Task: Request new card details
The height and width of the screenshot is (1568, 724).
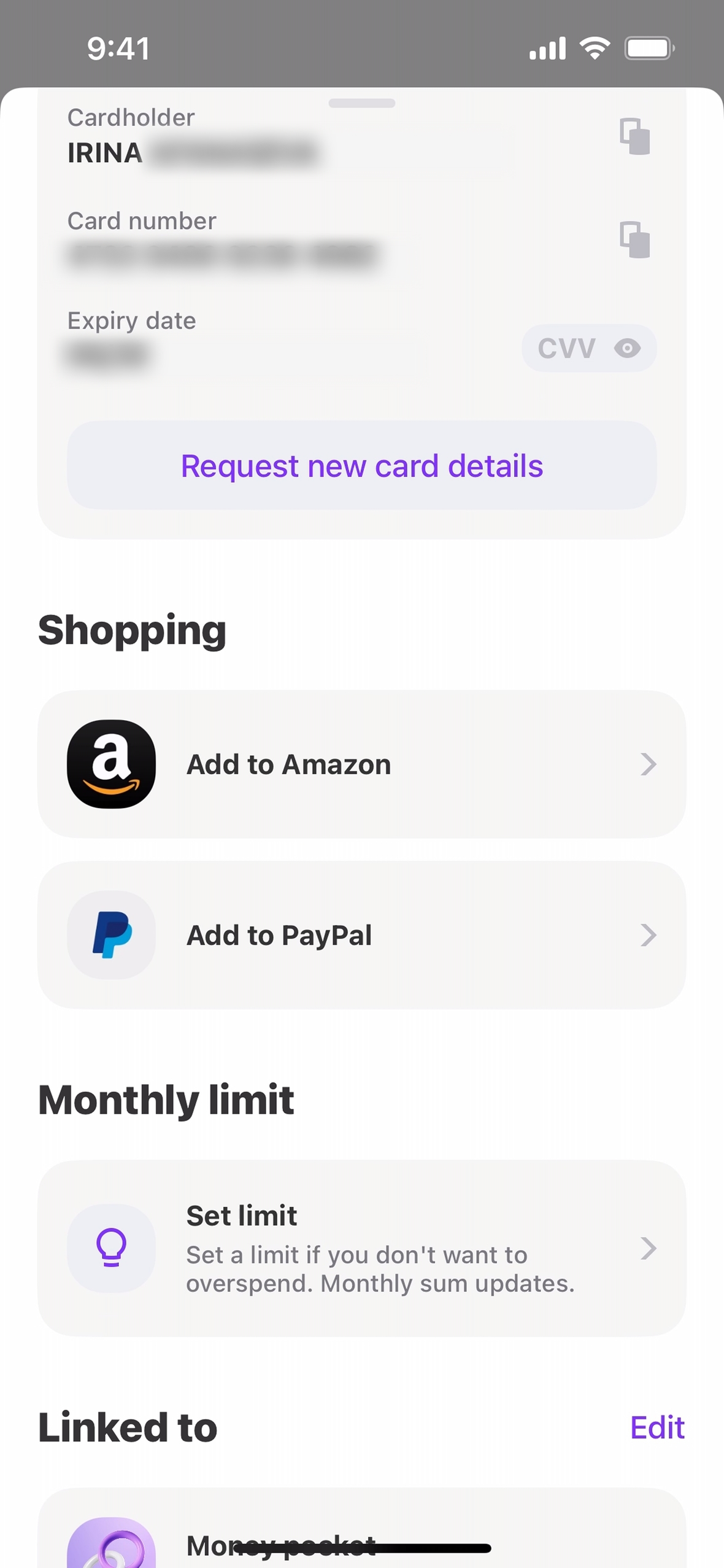Action: point(362,465)
